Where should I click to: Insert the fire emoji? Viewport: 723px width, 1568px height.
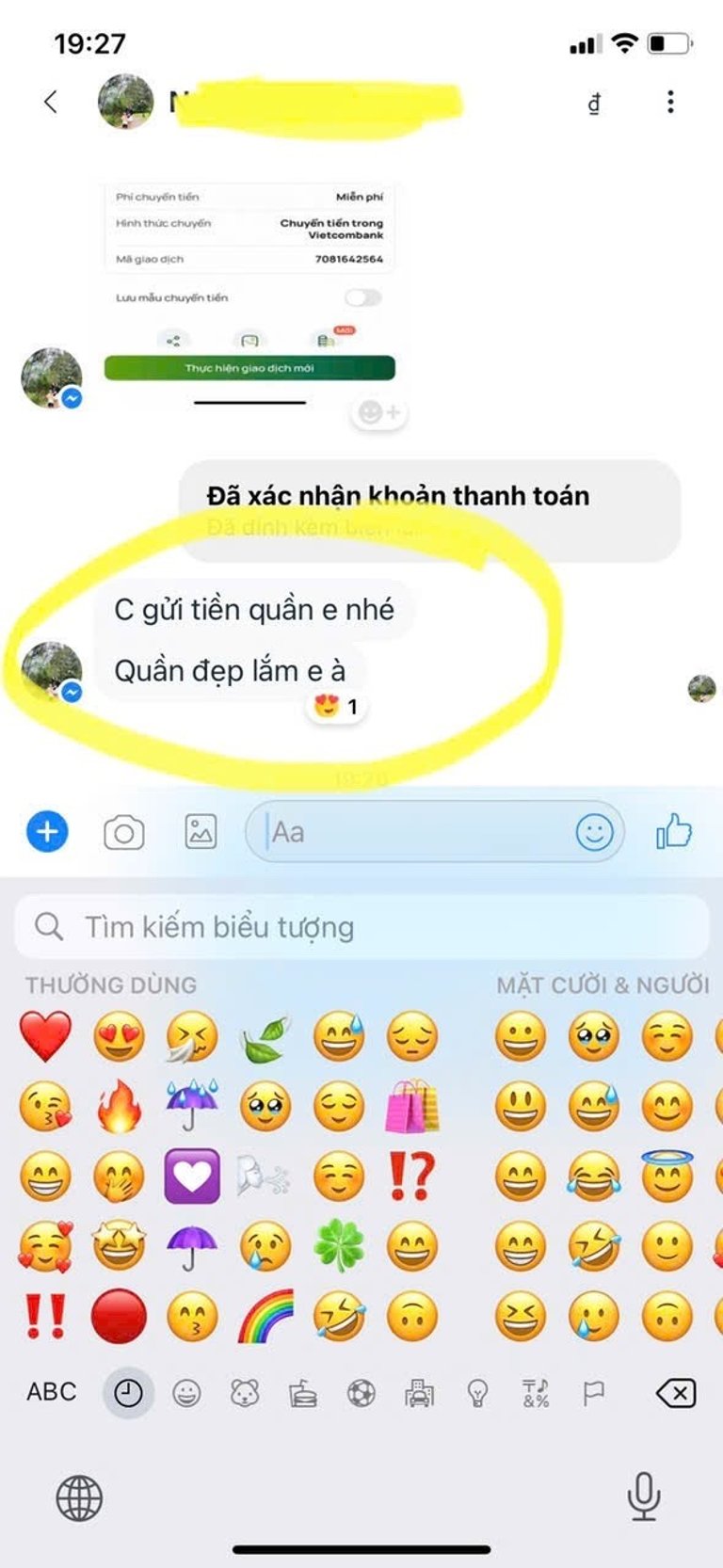tap(119, 1106)
